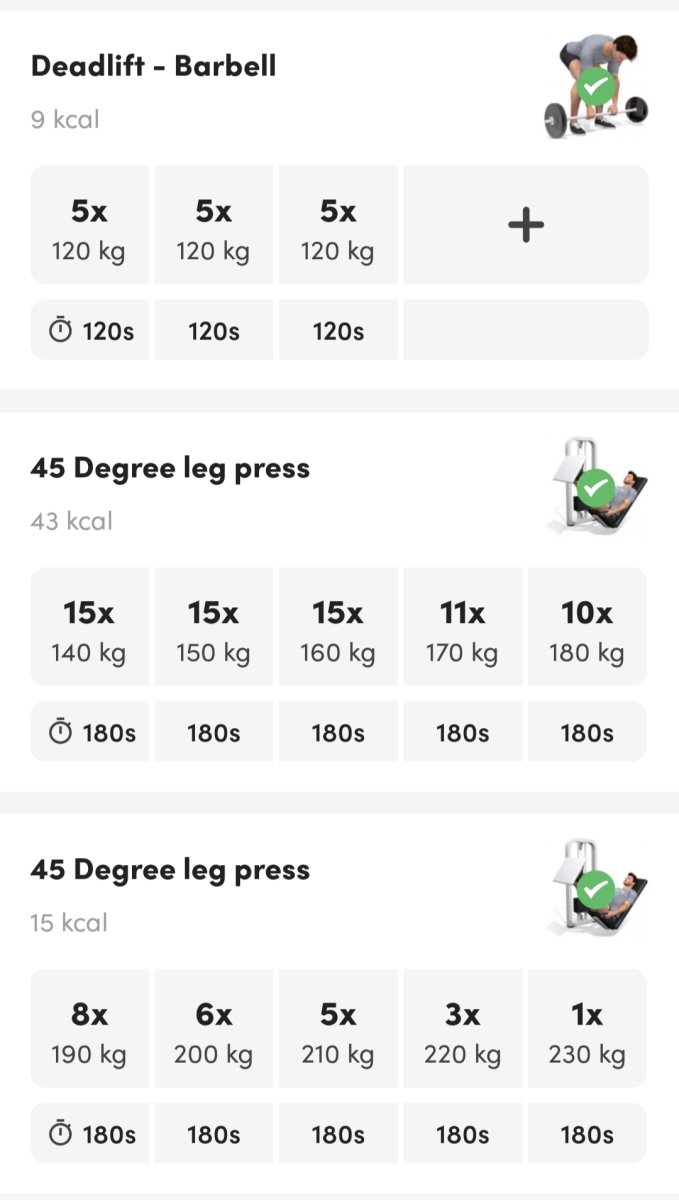Change the 120s rest timer with stopwatch icon

pos(89,331)
